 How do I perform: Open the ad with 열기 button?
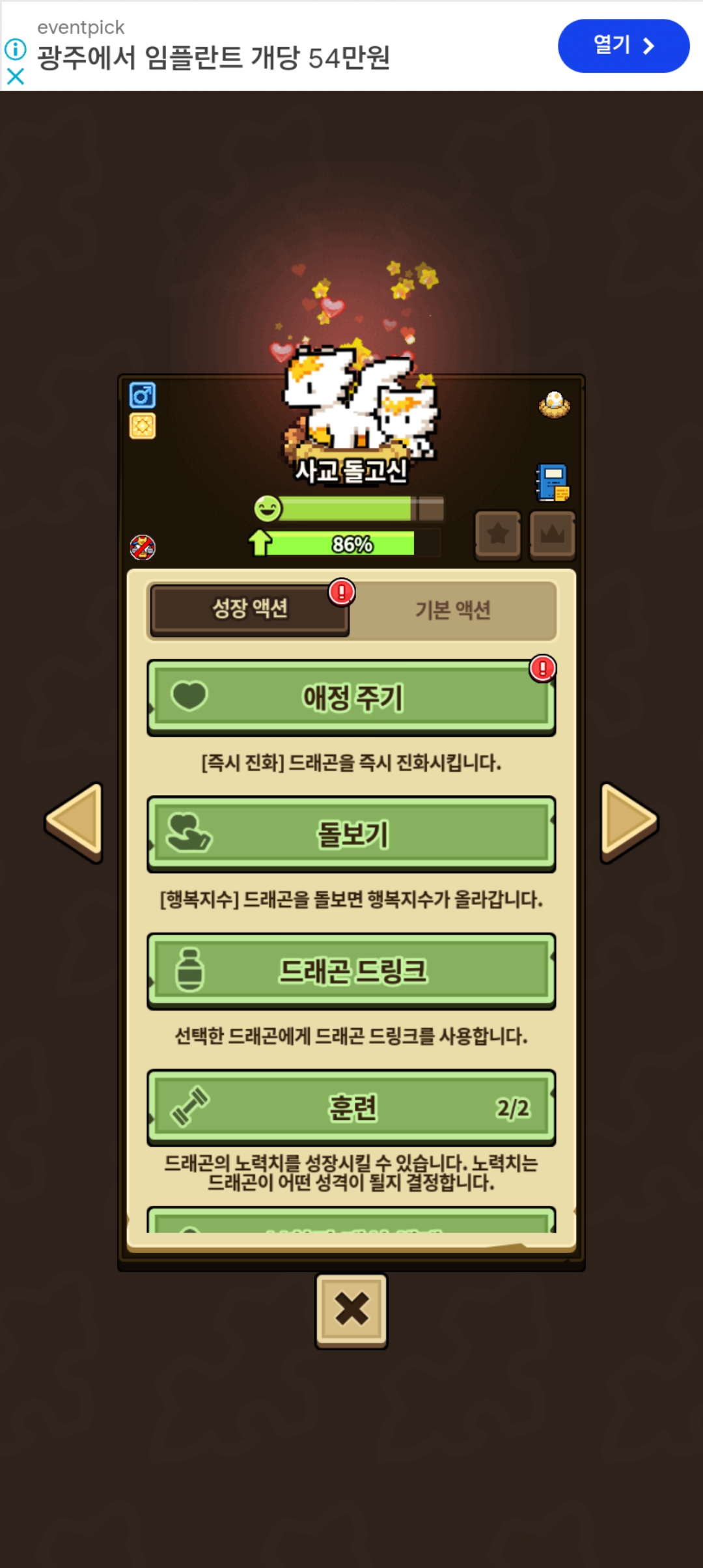(x=623, y=46)
